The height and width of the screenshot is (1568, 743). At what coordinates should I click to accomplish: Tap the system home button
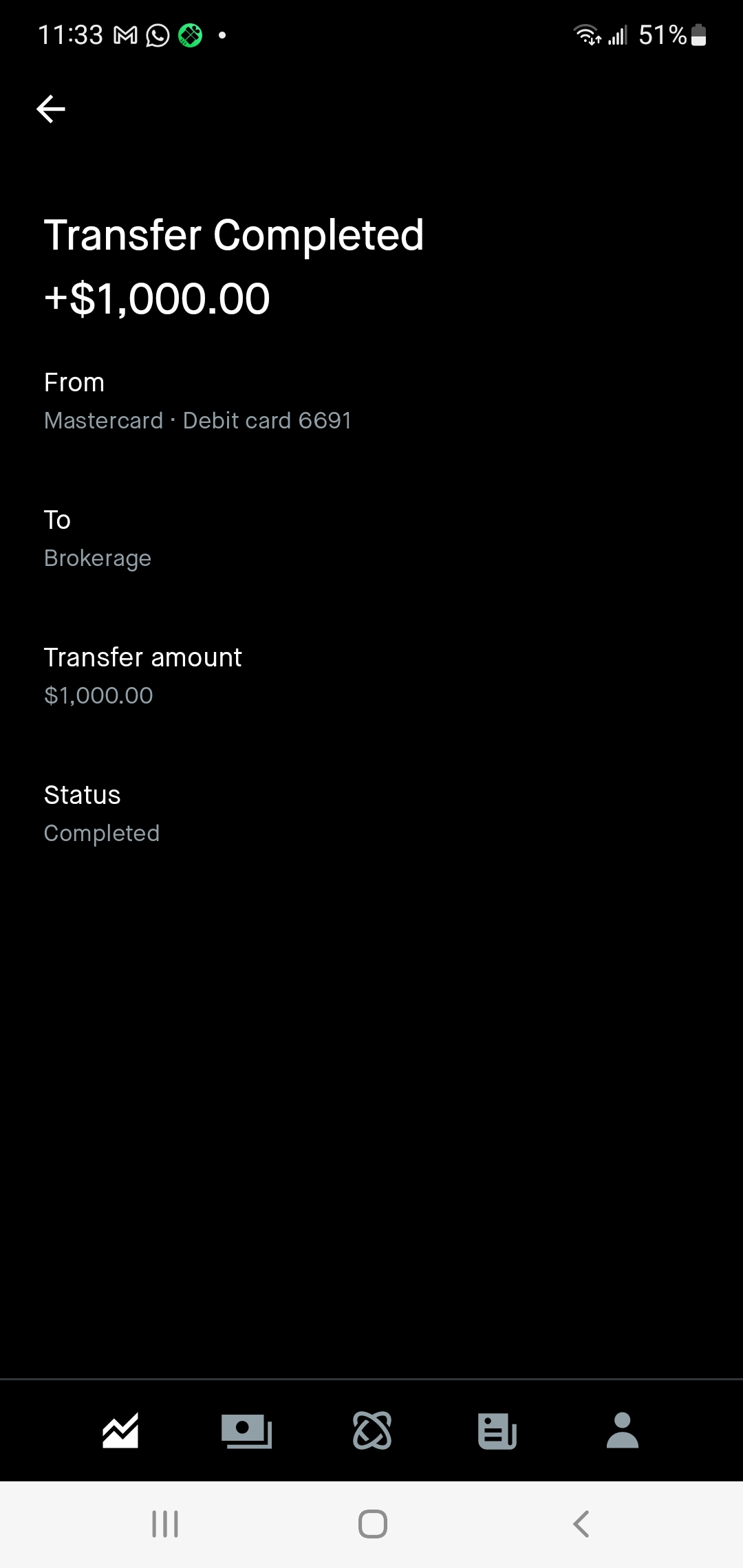pyautogui.click(x=372, y=1524)
